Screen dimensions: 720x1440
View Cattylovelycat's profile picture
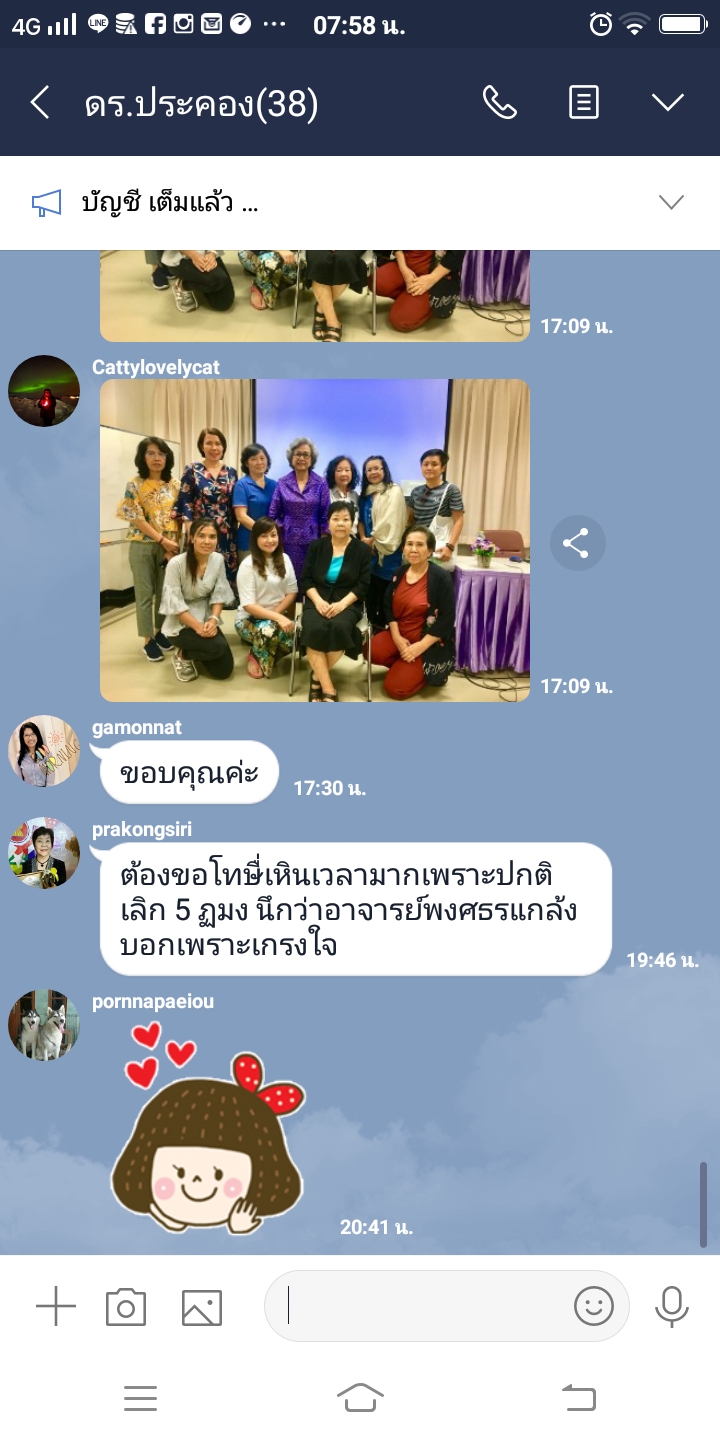[x=44, y=391]
